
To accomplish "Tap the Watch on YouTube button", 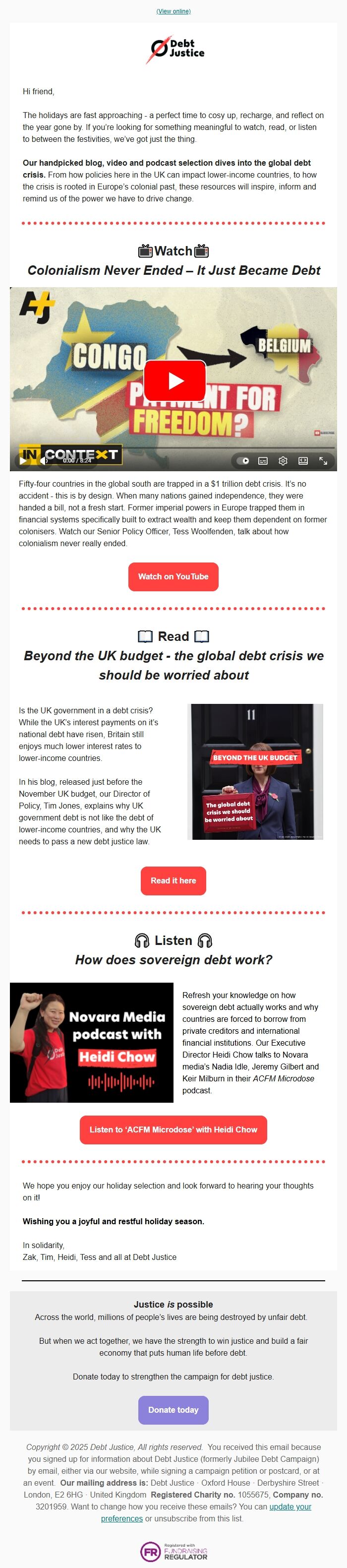I will [173, 576].
